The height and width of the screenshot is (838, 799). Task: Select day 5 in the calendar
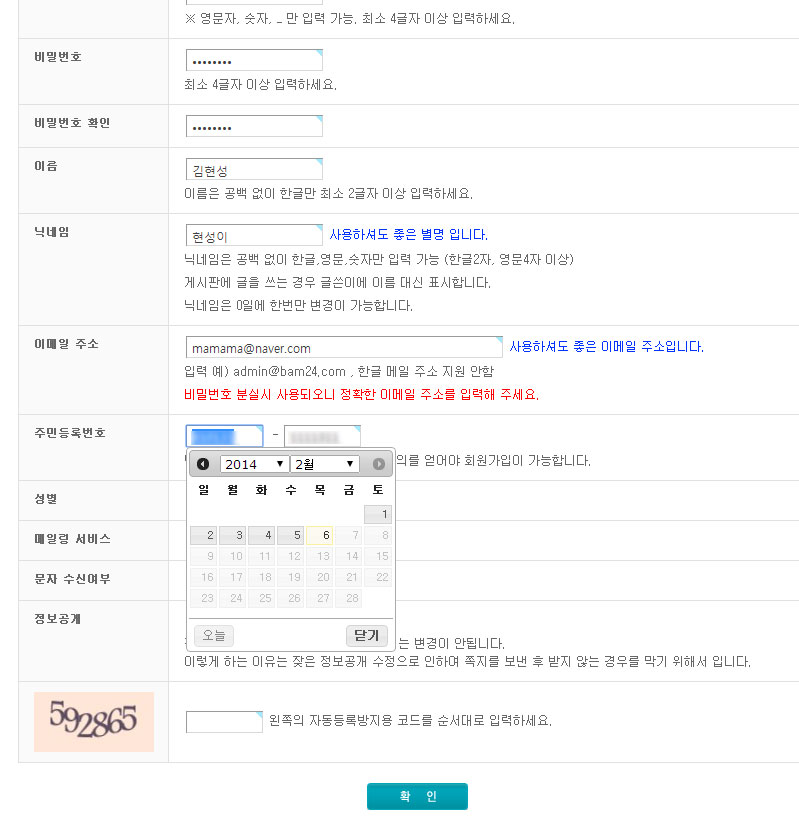coord(291,535)
